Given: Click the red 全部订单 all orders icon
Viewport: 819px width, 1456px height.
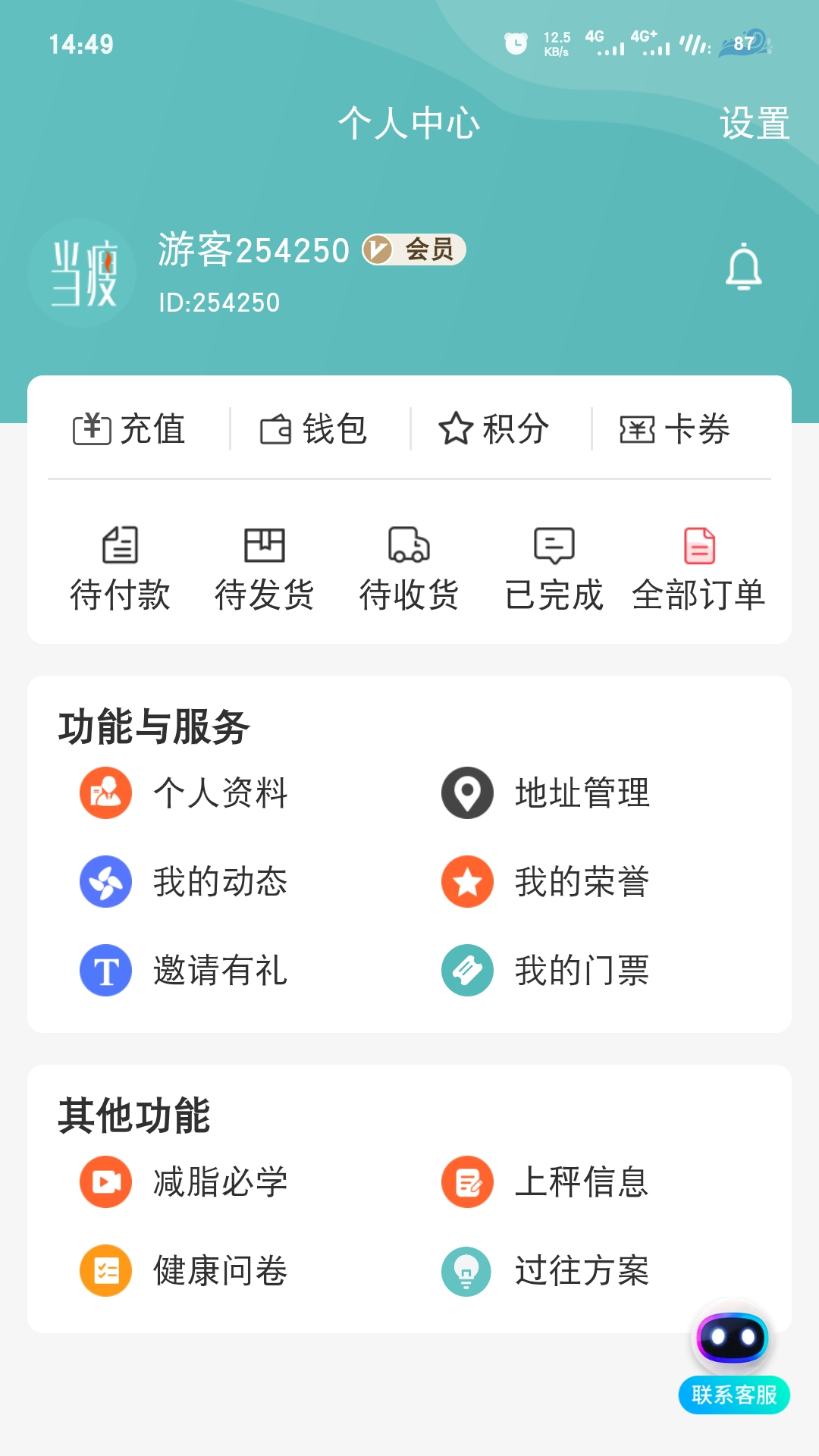Looking at the screenshot, I should [699, 548].
